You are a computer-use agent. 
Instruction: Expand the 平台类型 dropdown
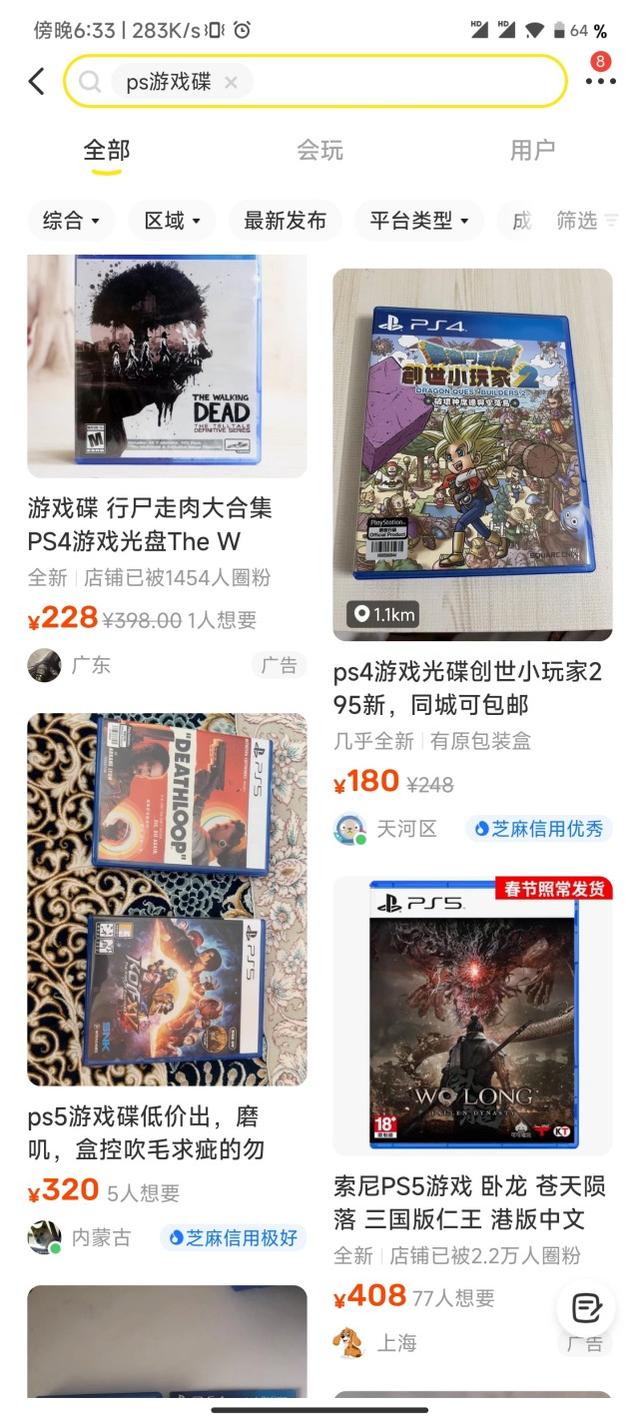pos(419,220)
